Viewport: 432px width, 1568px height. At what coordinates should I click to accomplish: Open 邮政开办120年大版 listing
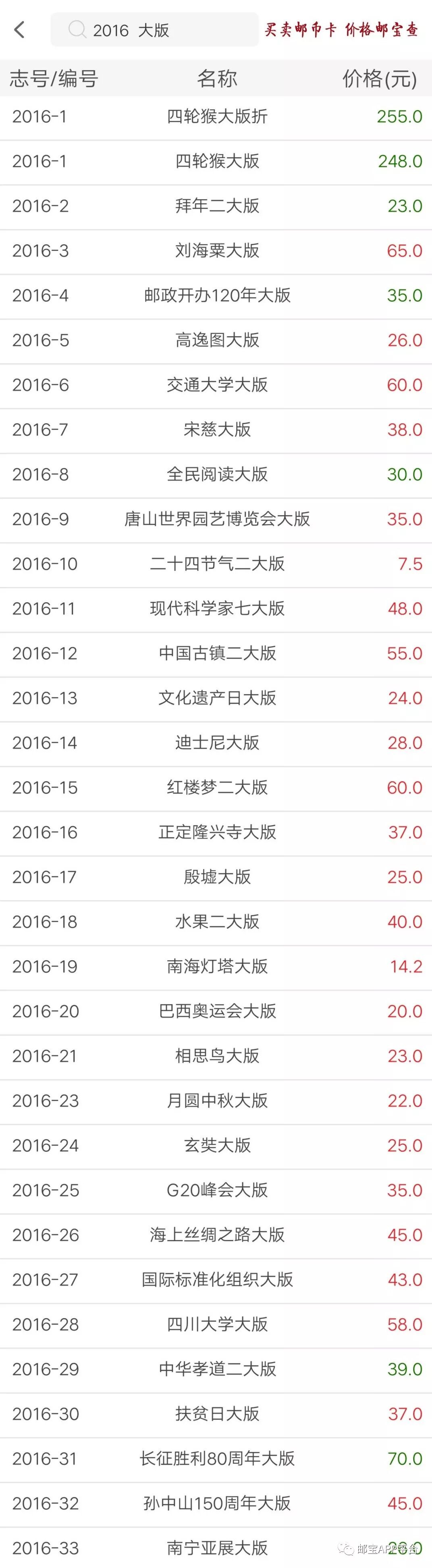217,295
